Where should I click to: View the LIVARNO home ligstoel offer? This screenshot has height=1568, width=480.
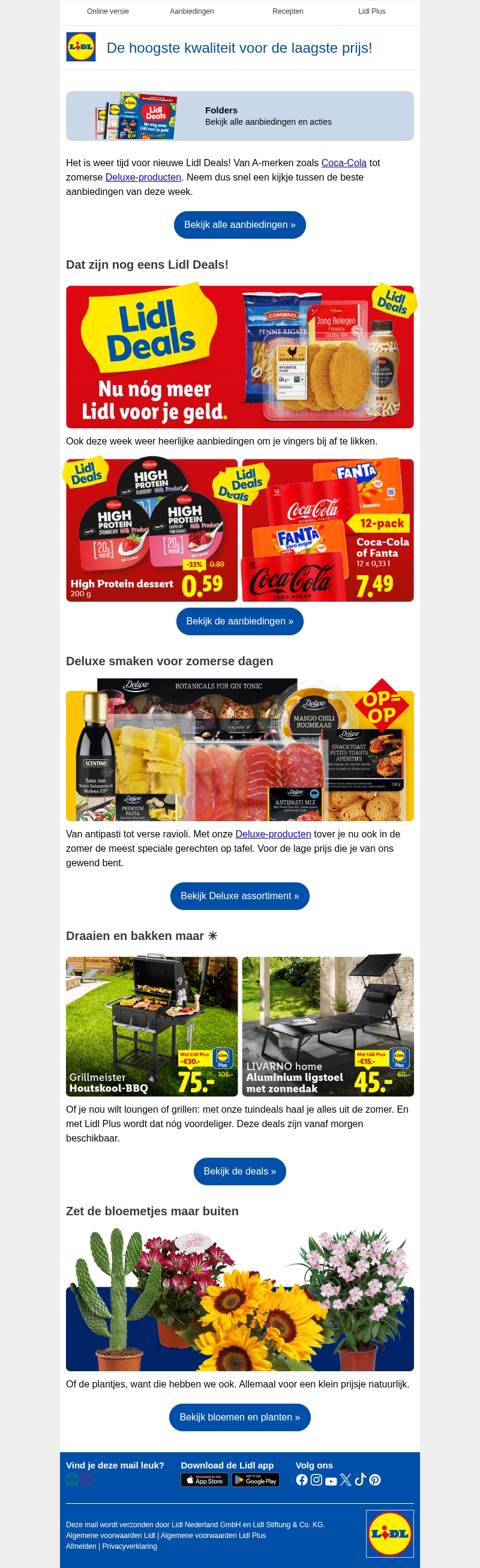tap(328, 1026)
